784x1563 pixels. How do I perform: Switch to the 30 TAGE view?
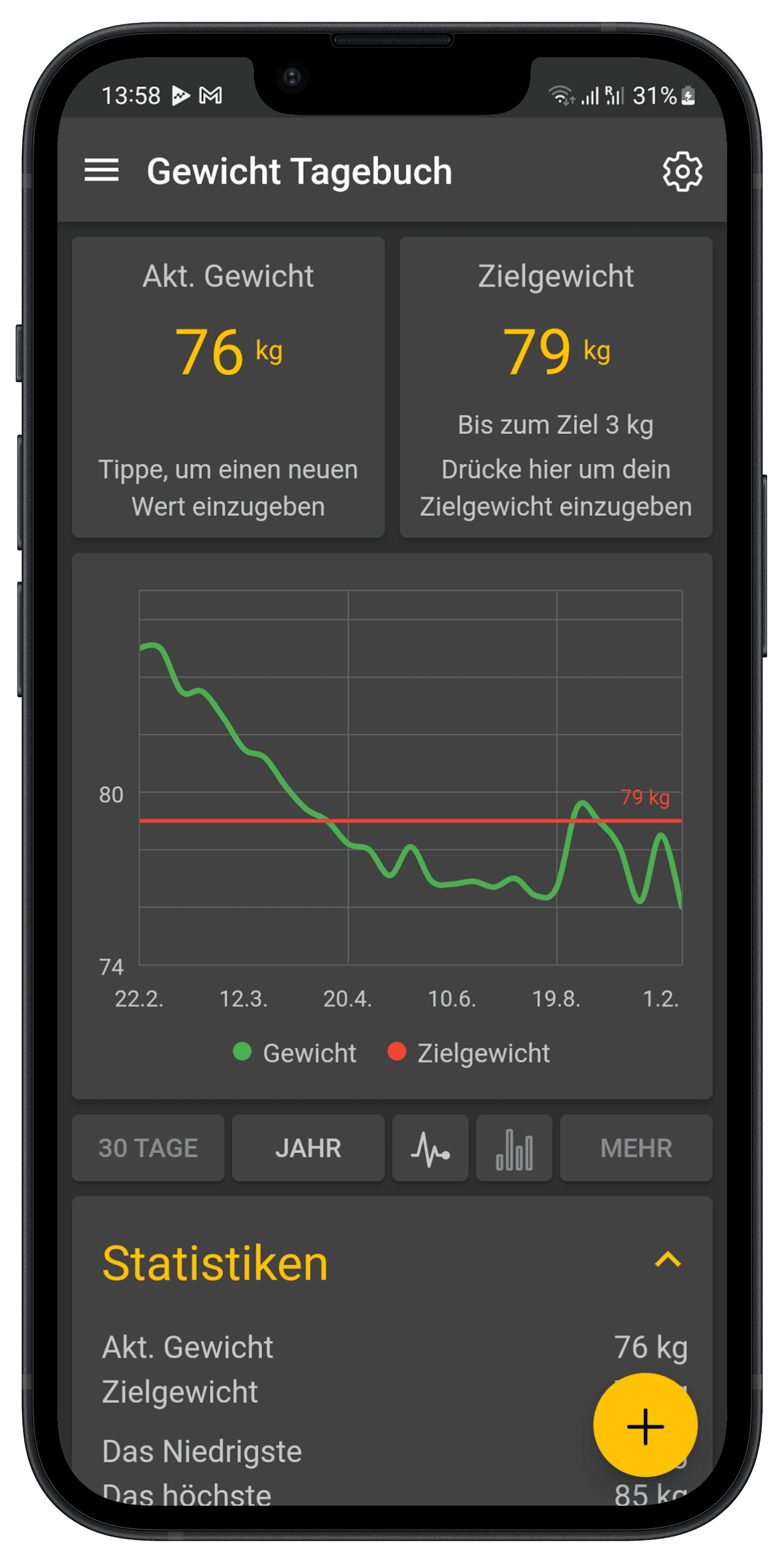148,1148
